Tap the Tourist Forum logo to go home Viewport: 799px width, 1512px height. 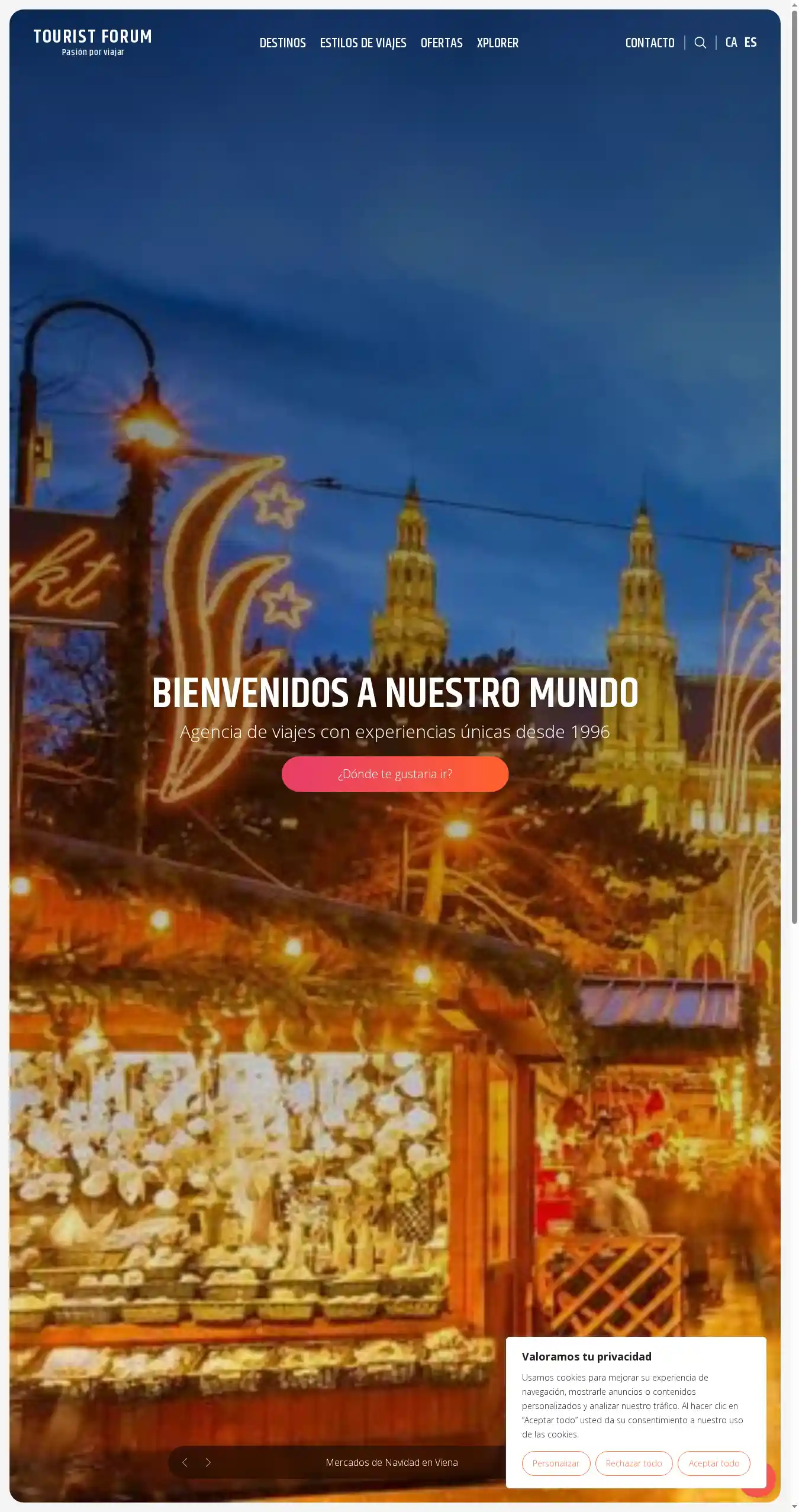click(x=93, y=42)
